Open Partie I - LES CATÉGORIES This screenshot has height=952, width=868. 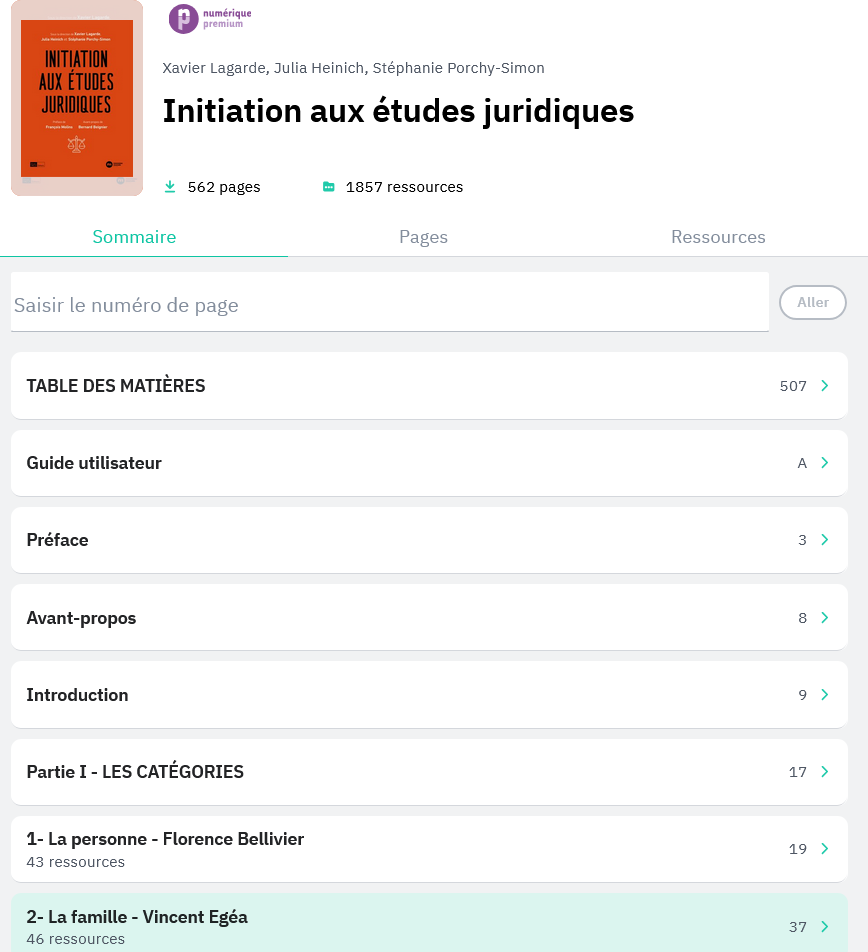(429, 772)
